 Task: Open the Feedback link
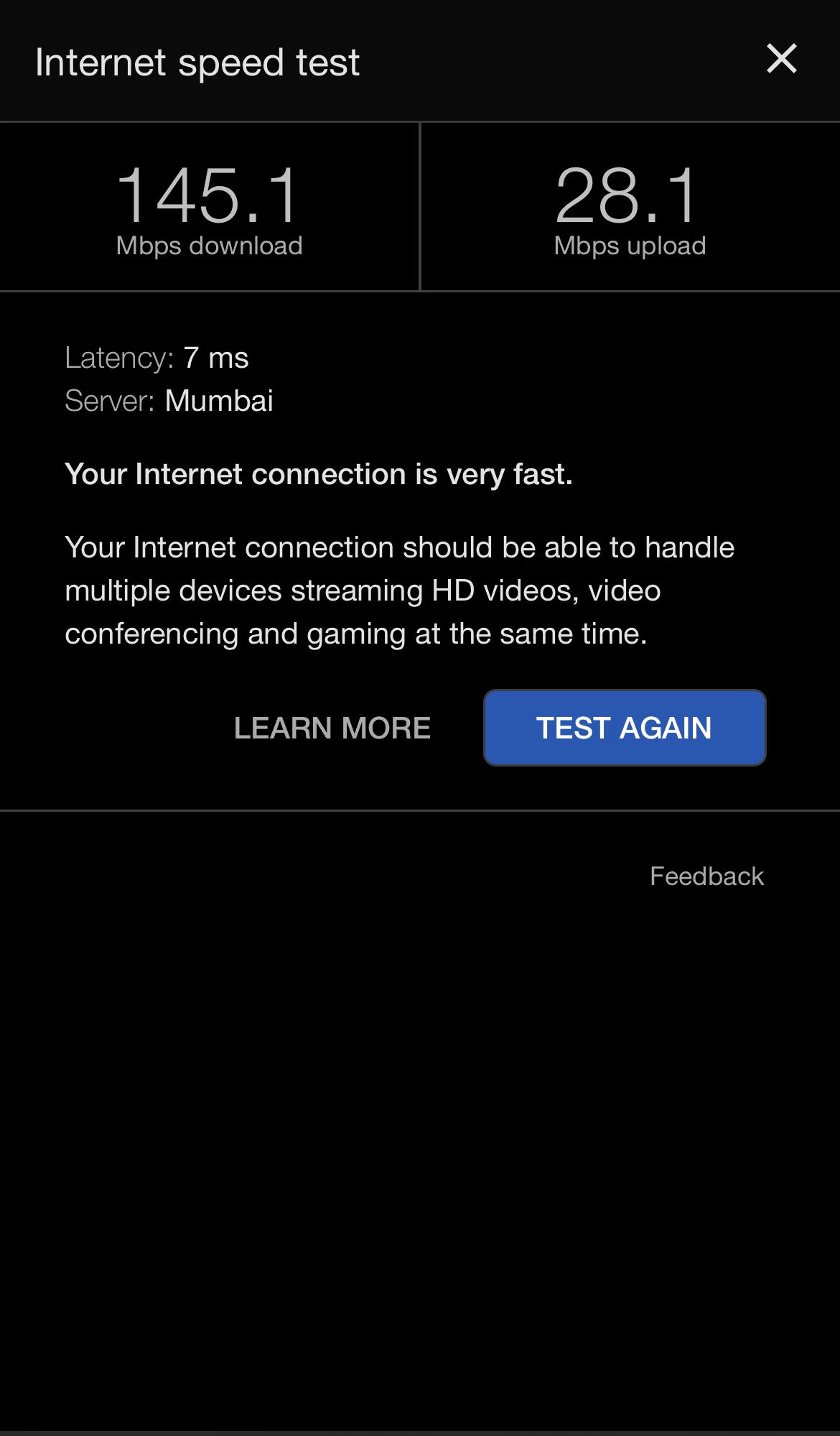pyautogui.click(x=706, y=876)
